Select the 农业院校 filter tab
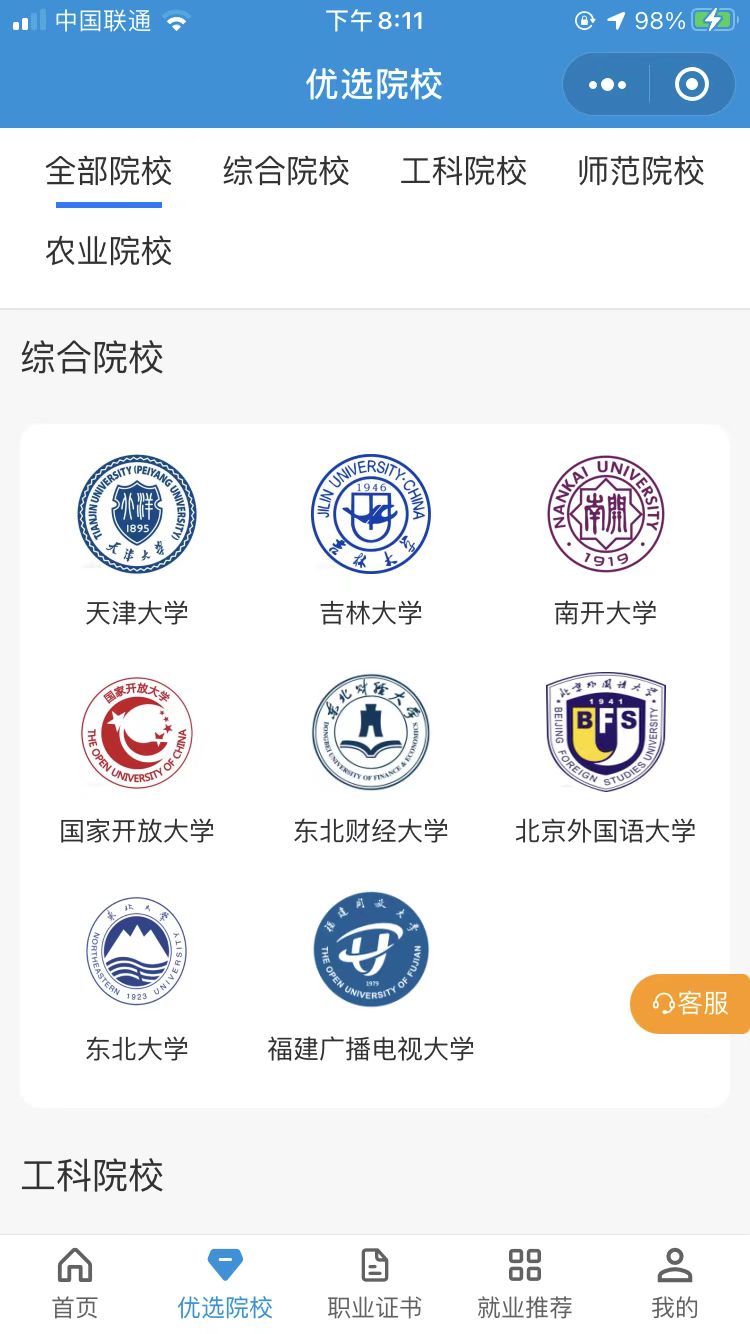The height and width of the screenshot is (1334, 750). click(x=108, y=251)
